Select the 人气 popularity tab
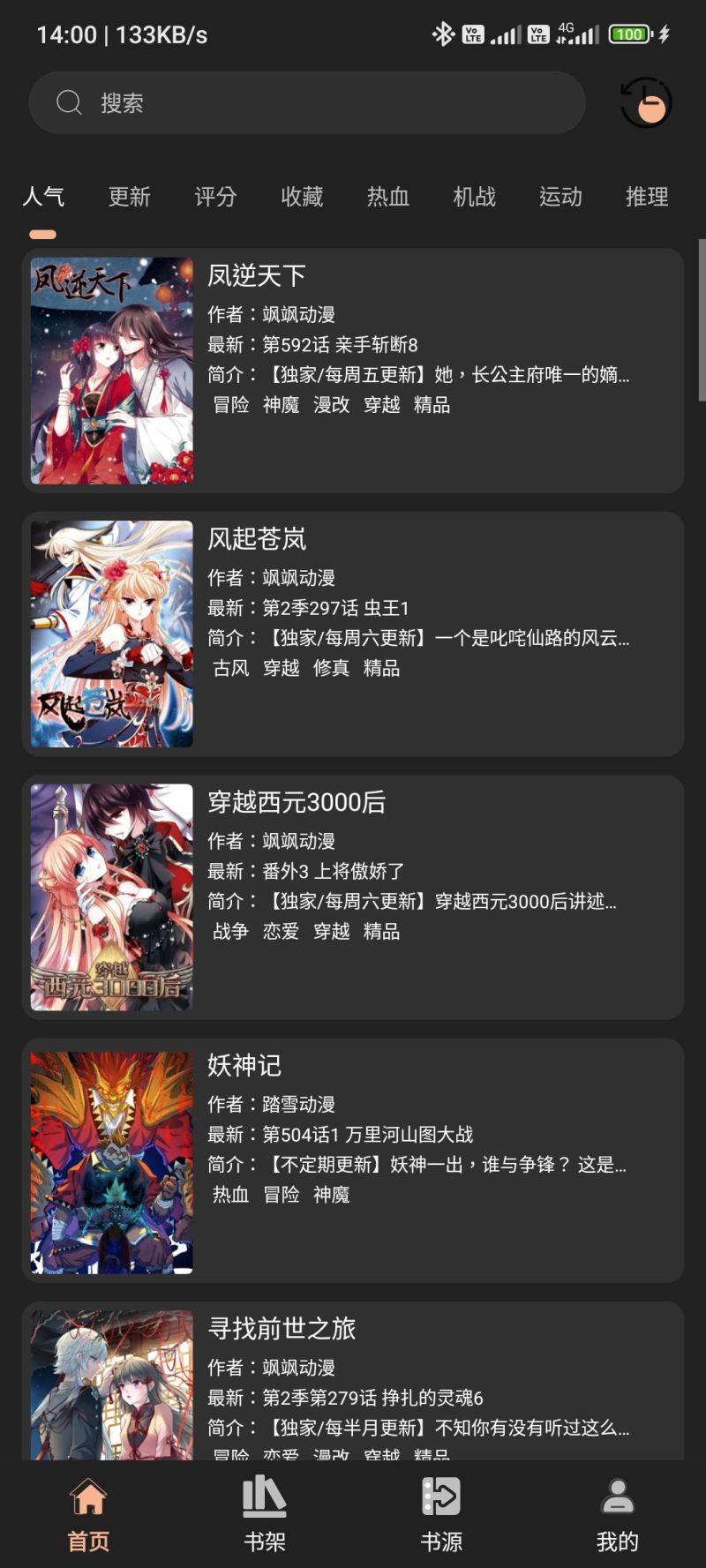Image resolution: width=706 pixels, height=1568 pixels. [x=43, y=197]
